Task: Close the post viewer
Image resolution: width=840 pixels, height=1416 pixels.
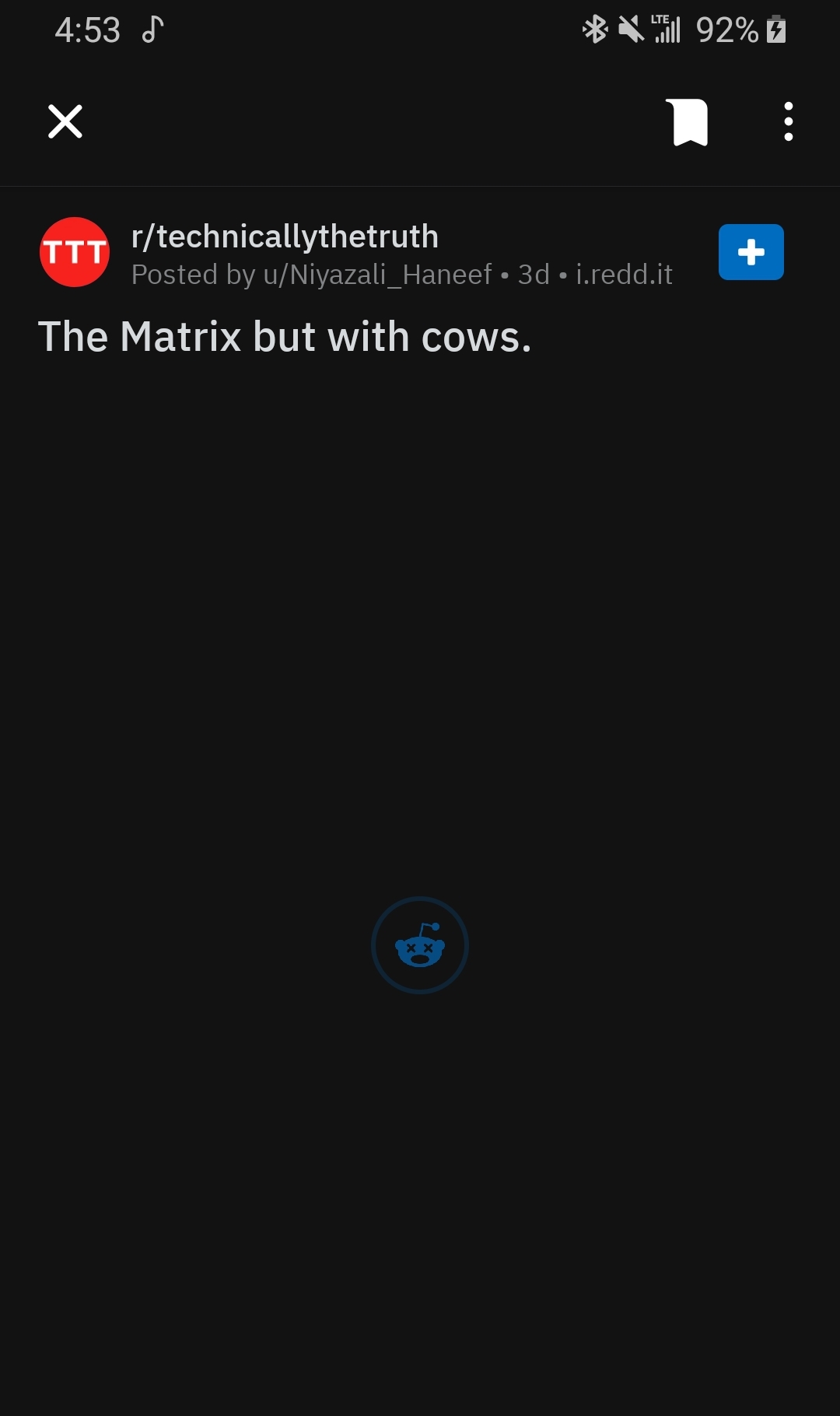Action: coord(65,121)
